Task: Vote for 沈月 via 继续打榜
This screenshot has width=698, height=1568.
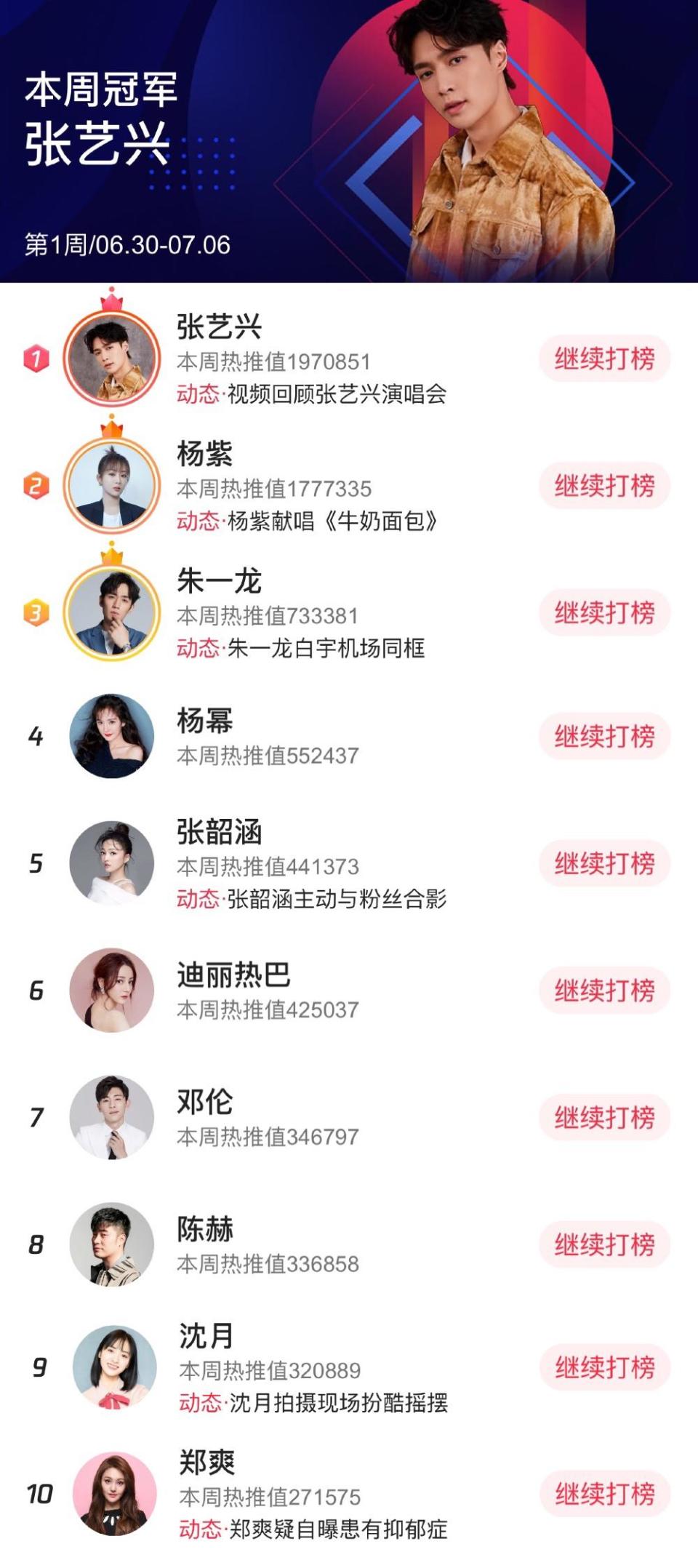Action: click(x=605, y=1368)
